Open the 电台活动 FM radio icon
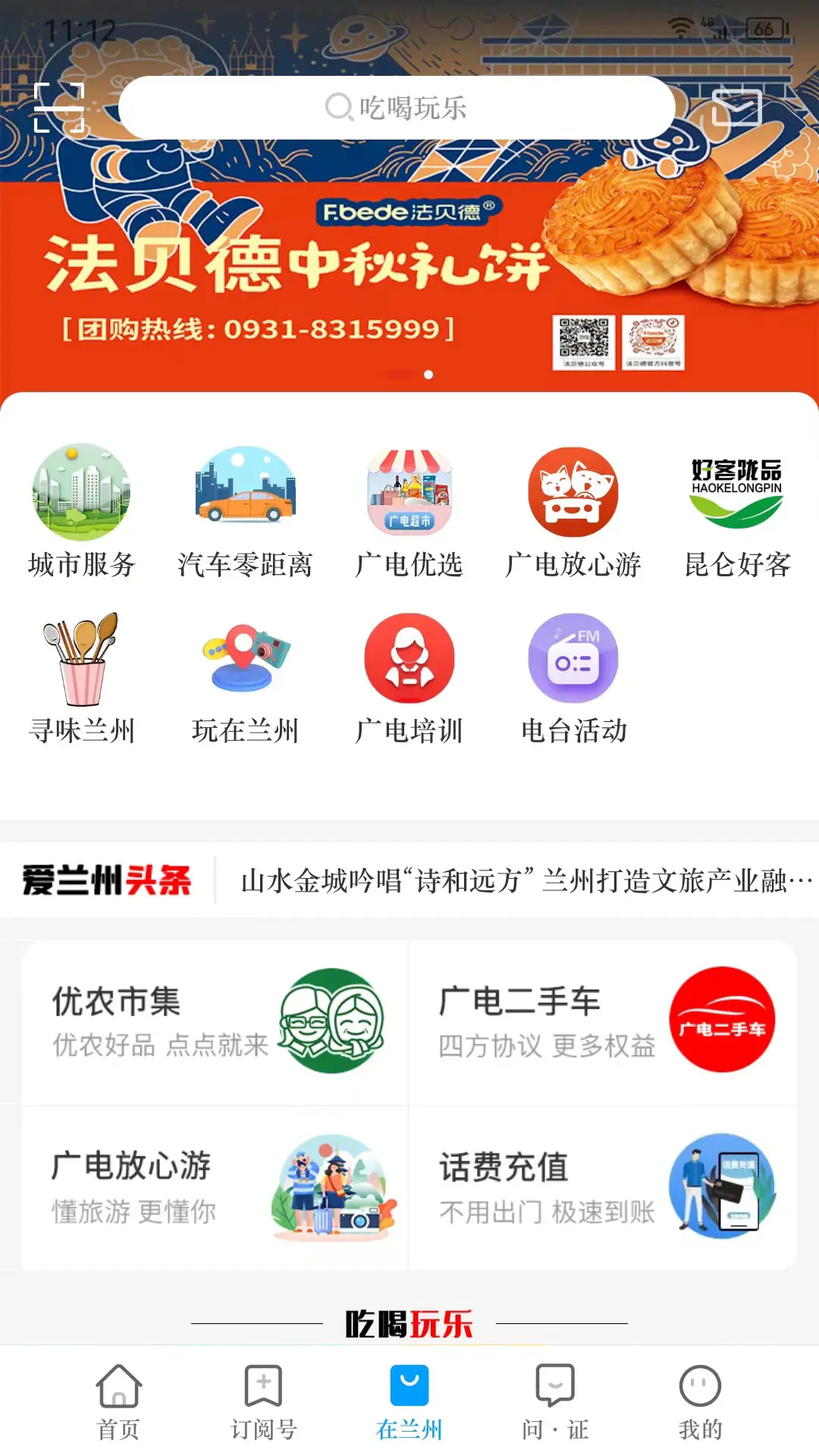The width and height of the screenshot is (819, 1456). pos(573,660)
